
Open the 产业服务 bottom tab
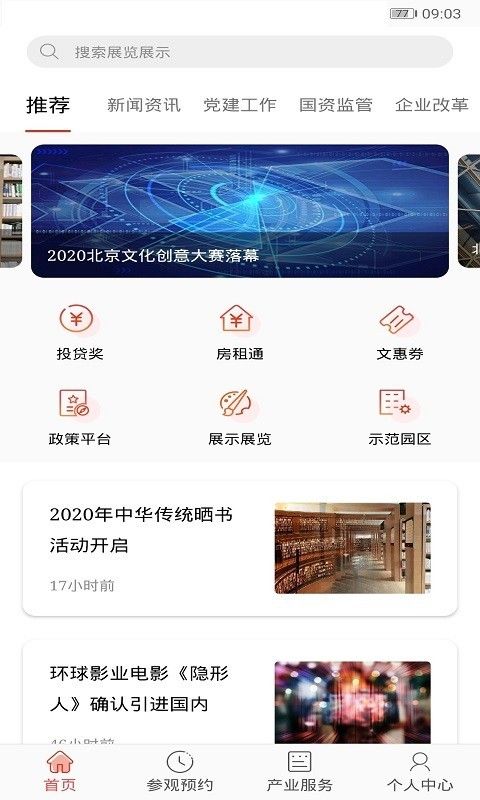[x=300, y=771]
